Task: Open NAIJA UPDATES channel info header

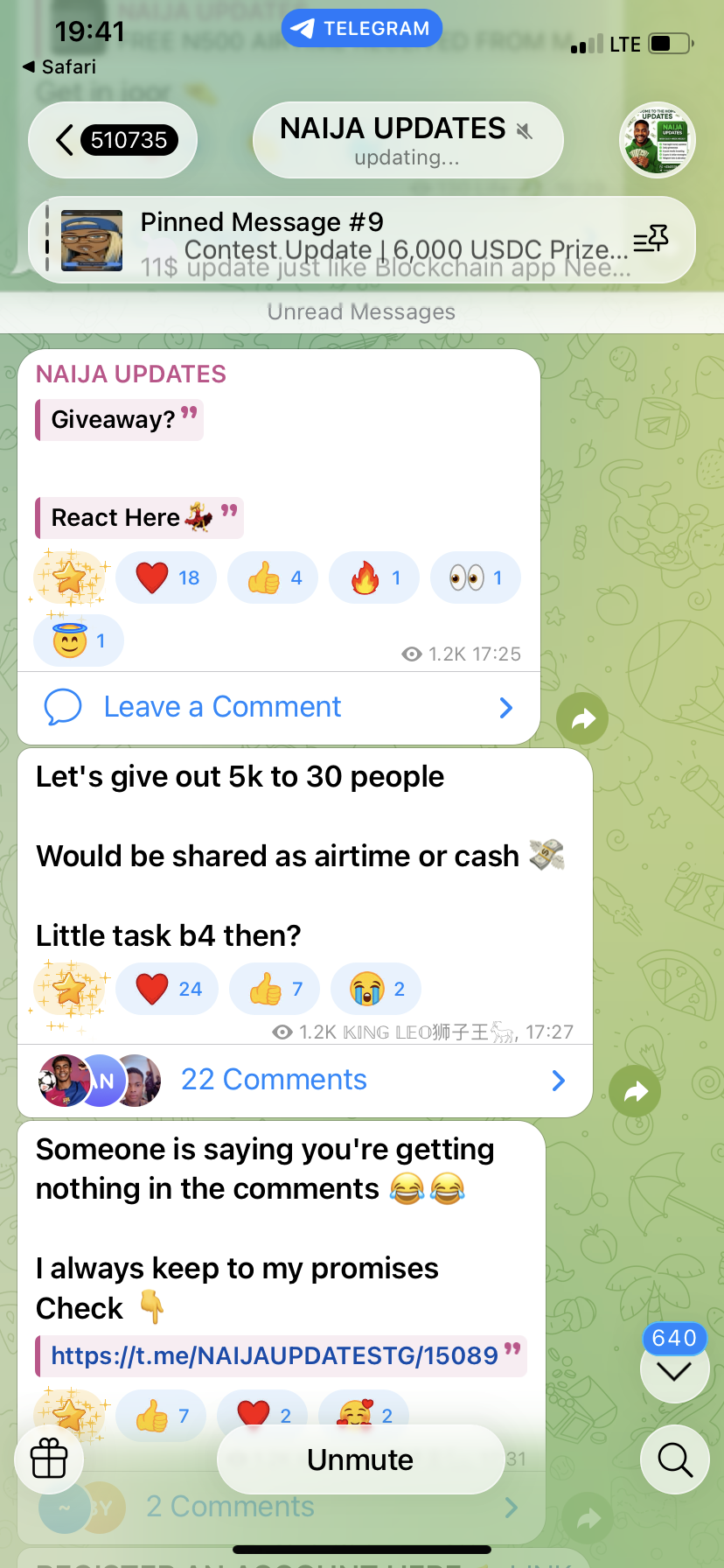Action: (407, 140)
